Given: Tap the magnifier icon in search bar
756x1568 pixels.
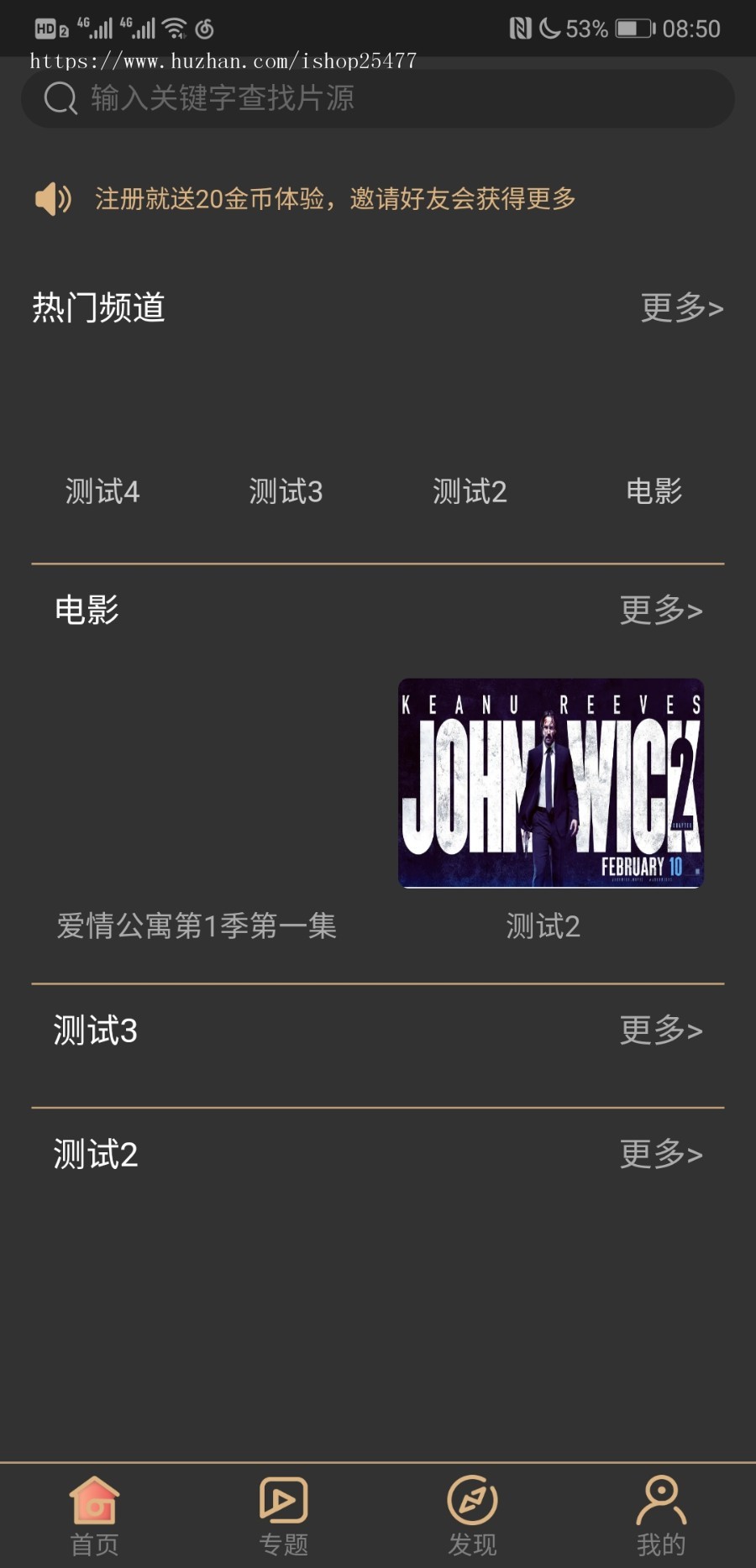Looking at the screenshot, I should tap(59, 97).
